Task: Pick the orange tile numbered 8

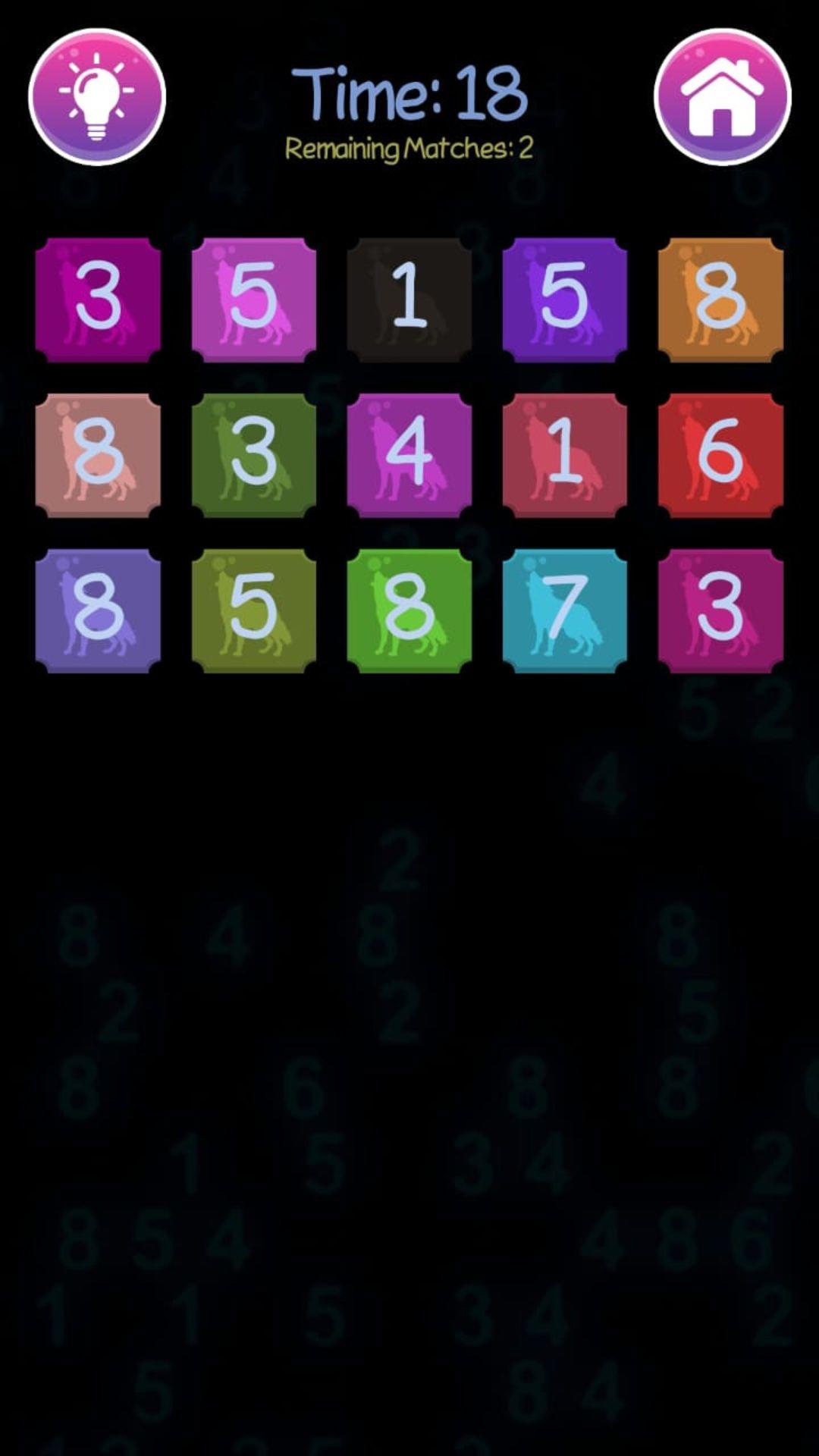Action: tap(720, 300)
